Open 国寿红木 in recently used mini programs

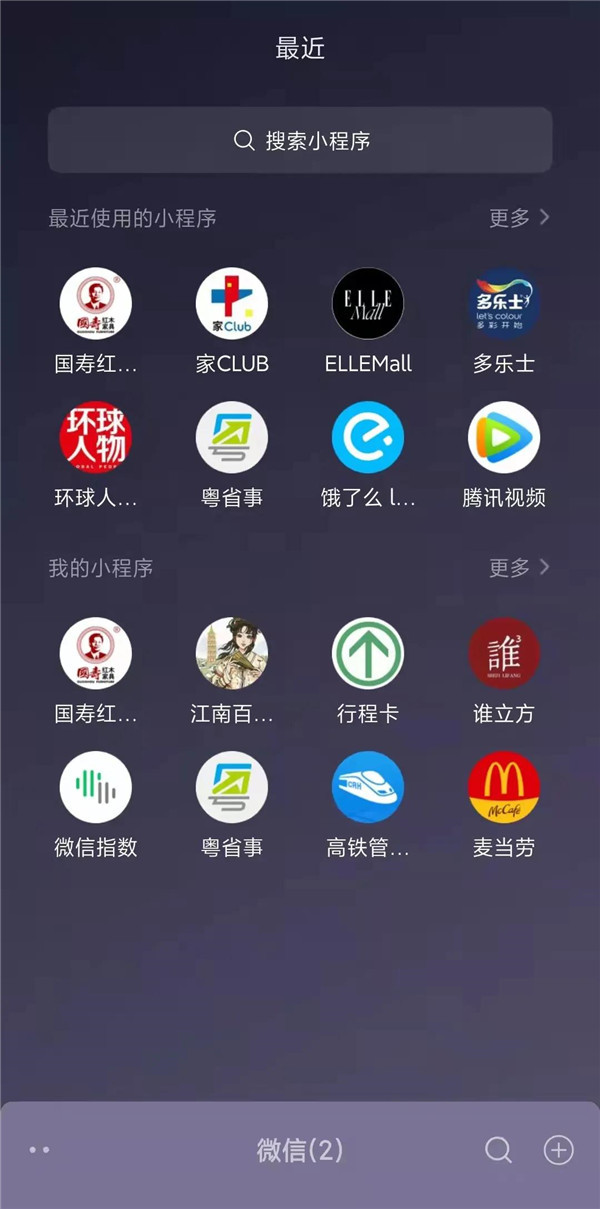pos(96,304)
